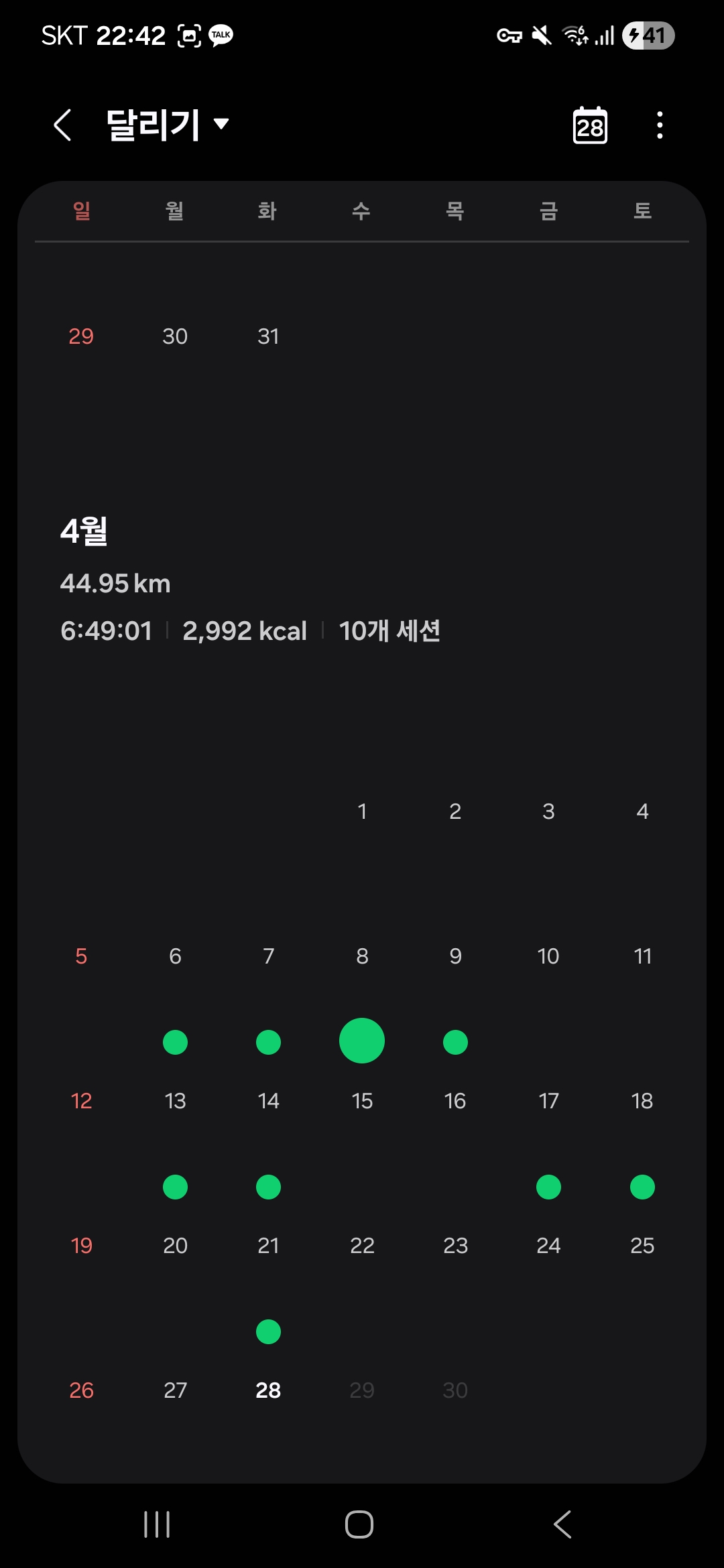
Task: Select the April 21 workout entry
Action: 268,1331
